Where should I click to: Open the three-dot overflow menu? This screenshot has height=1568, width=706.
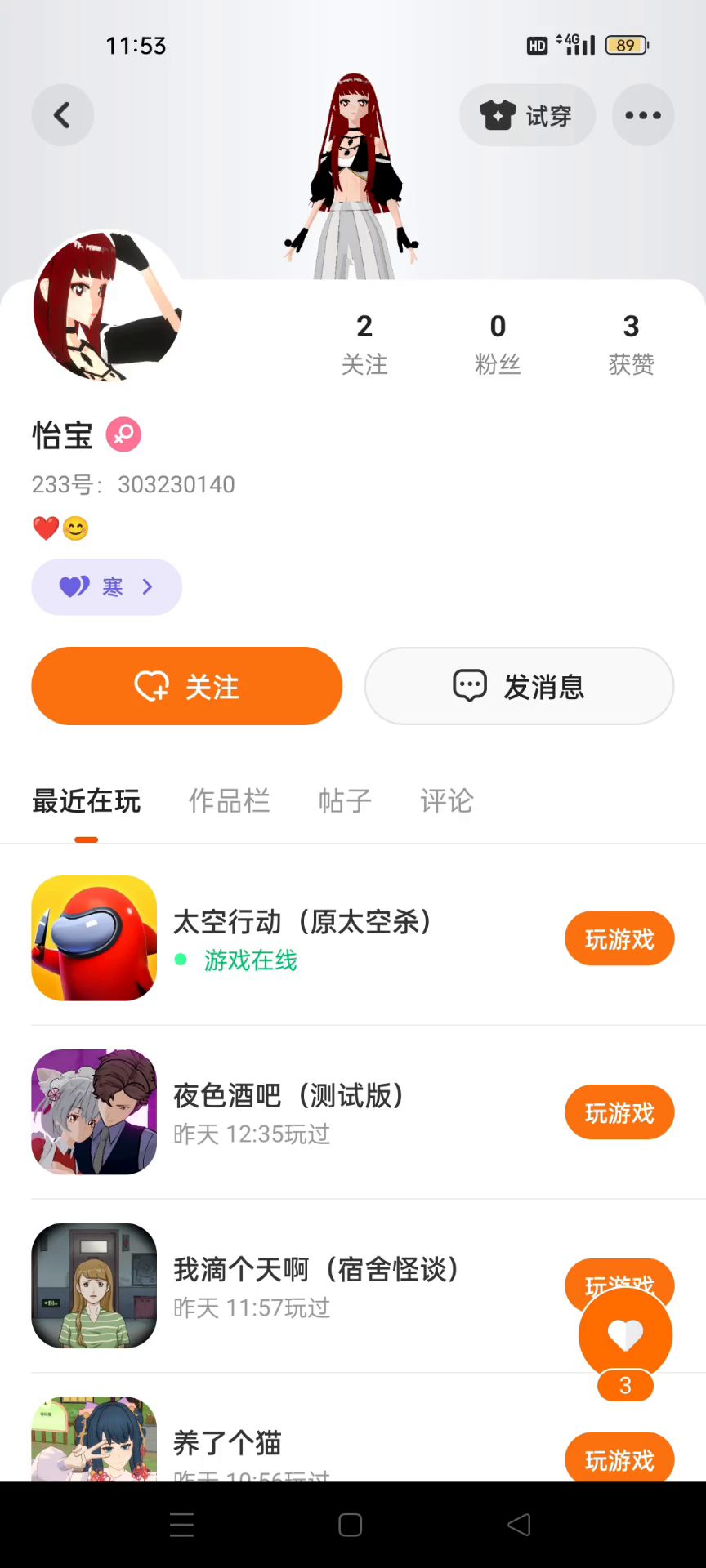643,115
